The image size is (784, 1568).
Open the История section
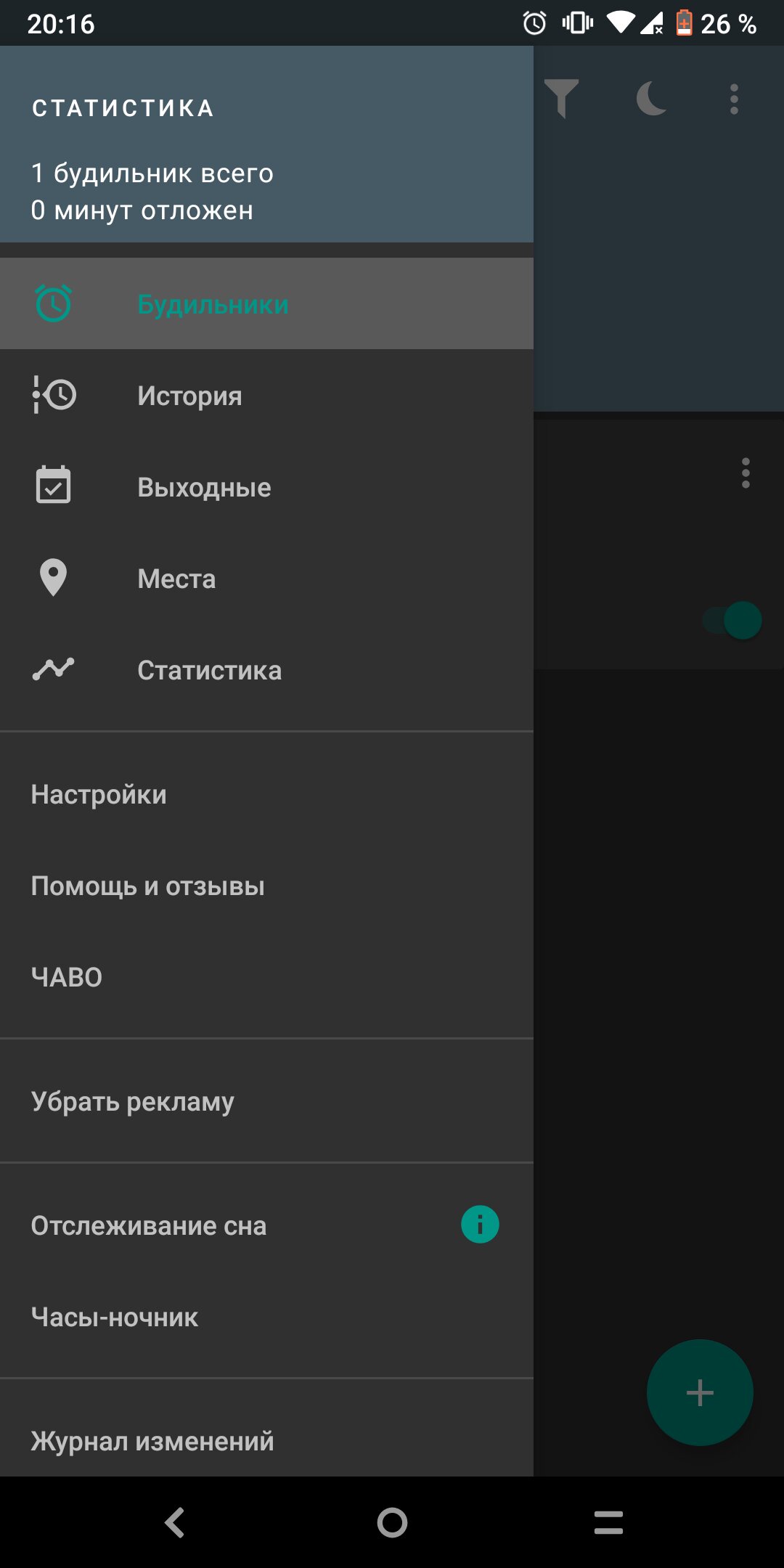pyautogui.click(x=266, y=396)
